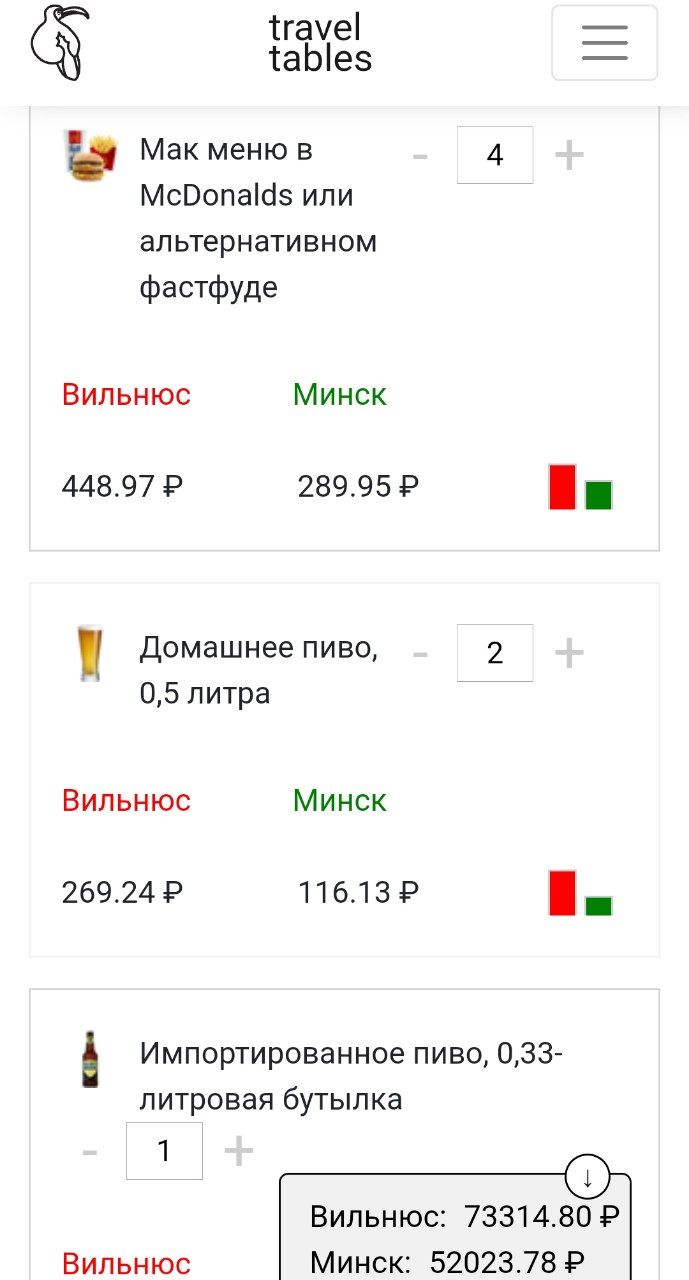The image size is (689, 1280).
Task: Increase McDonalds menu quantity
Action: [569, 155]
